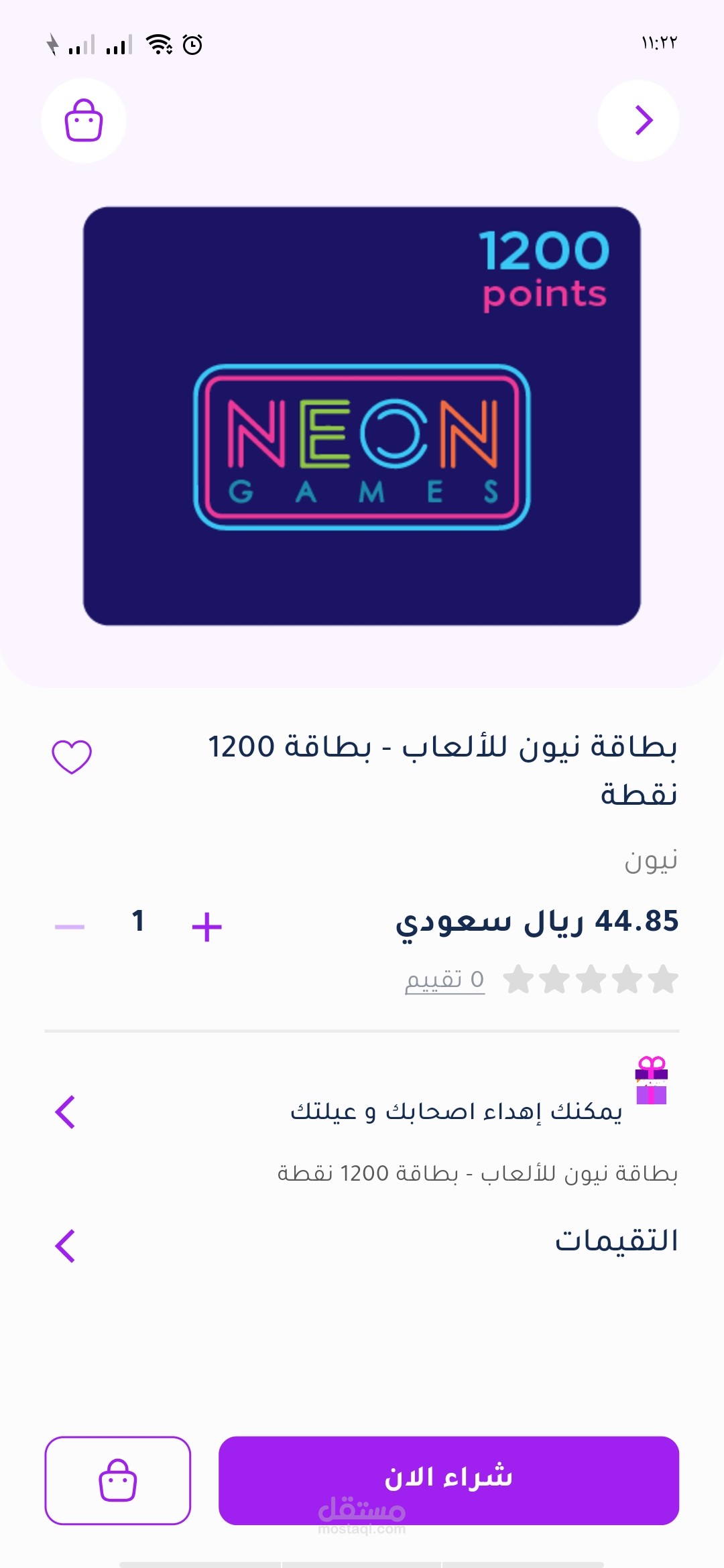Go back using the top arrow

(x=638, y=121)
